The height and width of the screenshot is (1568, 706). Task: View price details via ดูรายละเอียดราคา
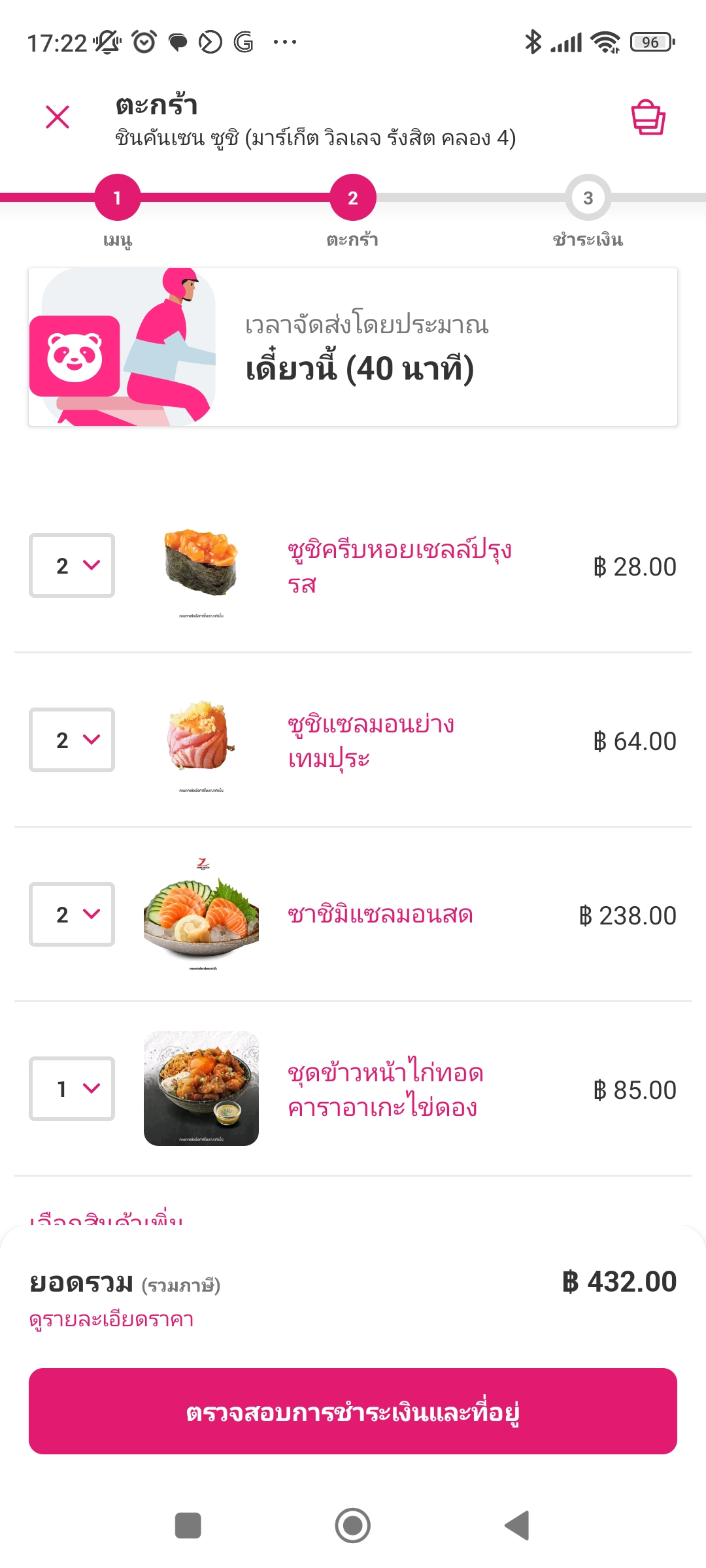click(x=112, y=1320)
